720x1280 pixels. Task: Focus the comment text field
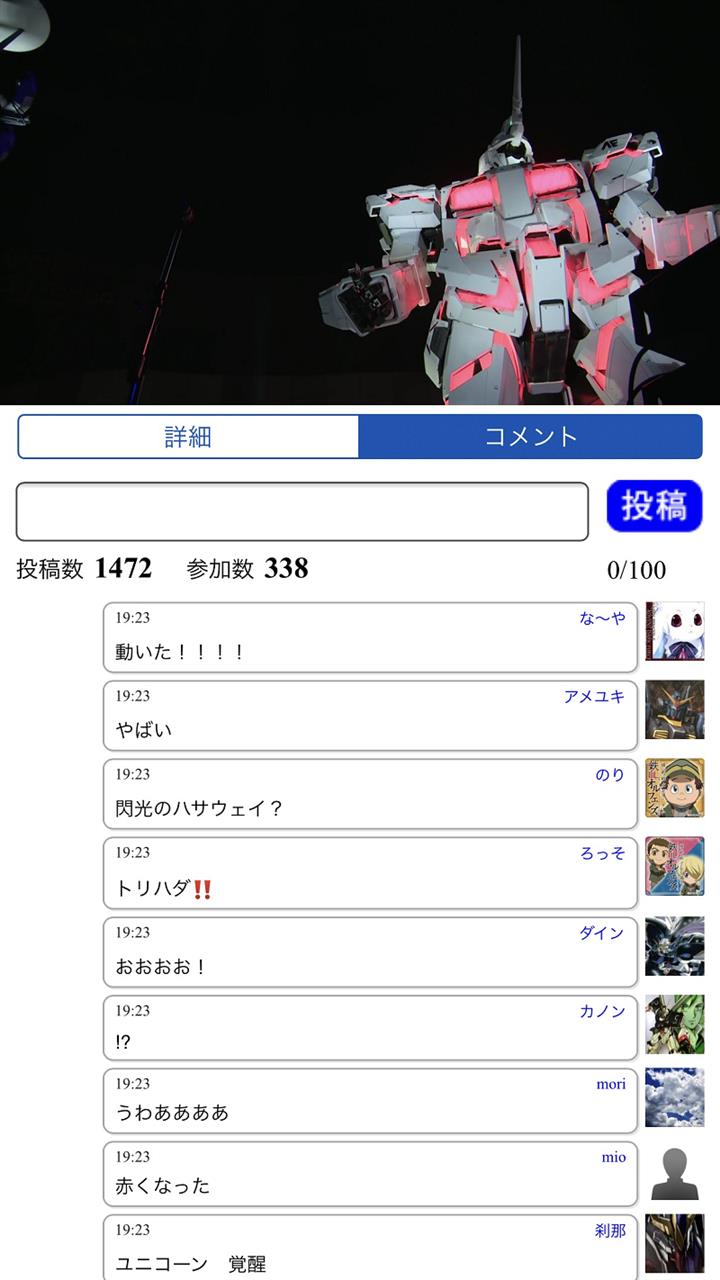302,511
